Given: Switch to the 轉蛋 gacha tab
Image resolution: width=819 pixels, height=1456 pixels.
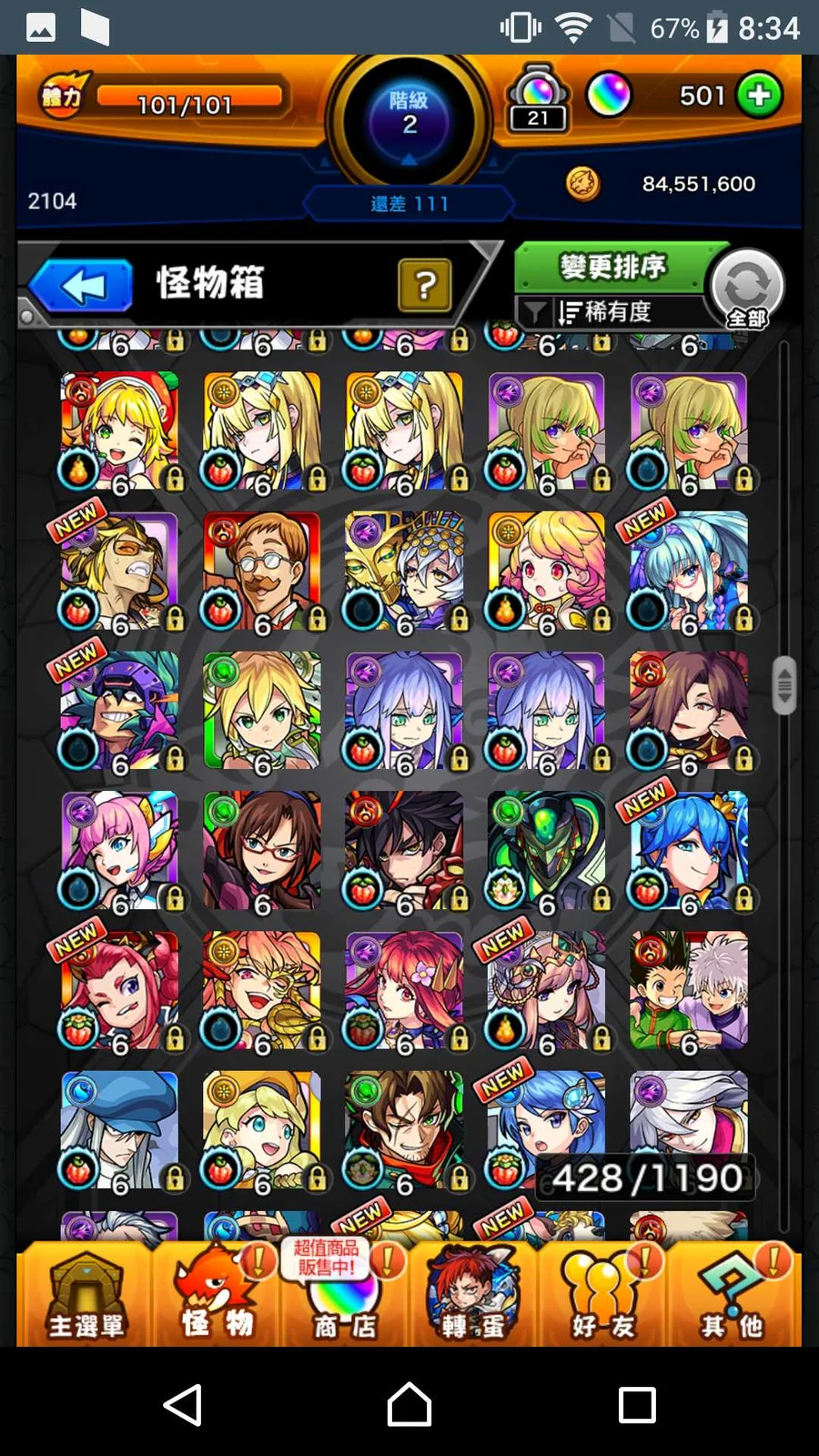Looking at the screenshot, I should click(473, 1297).
